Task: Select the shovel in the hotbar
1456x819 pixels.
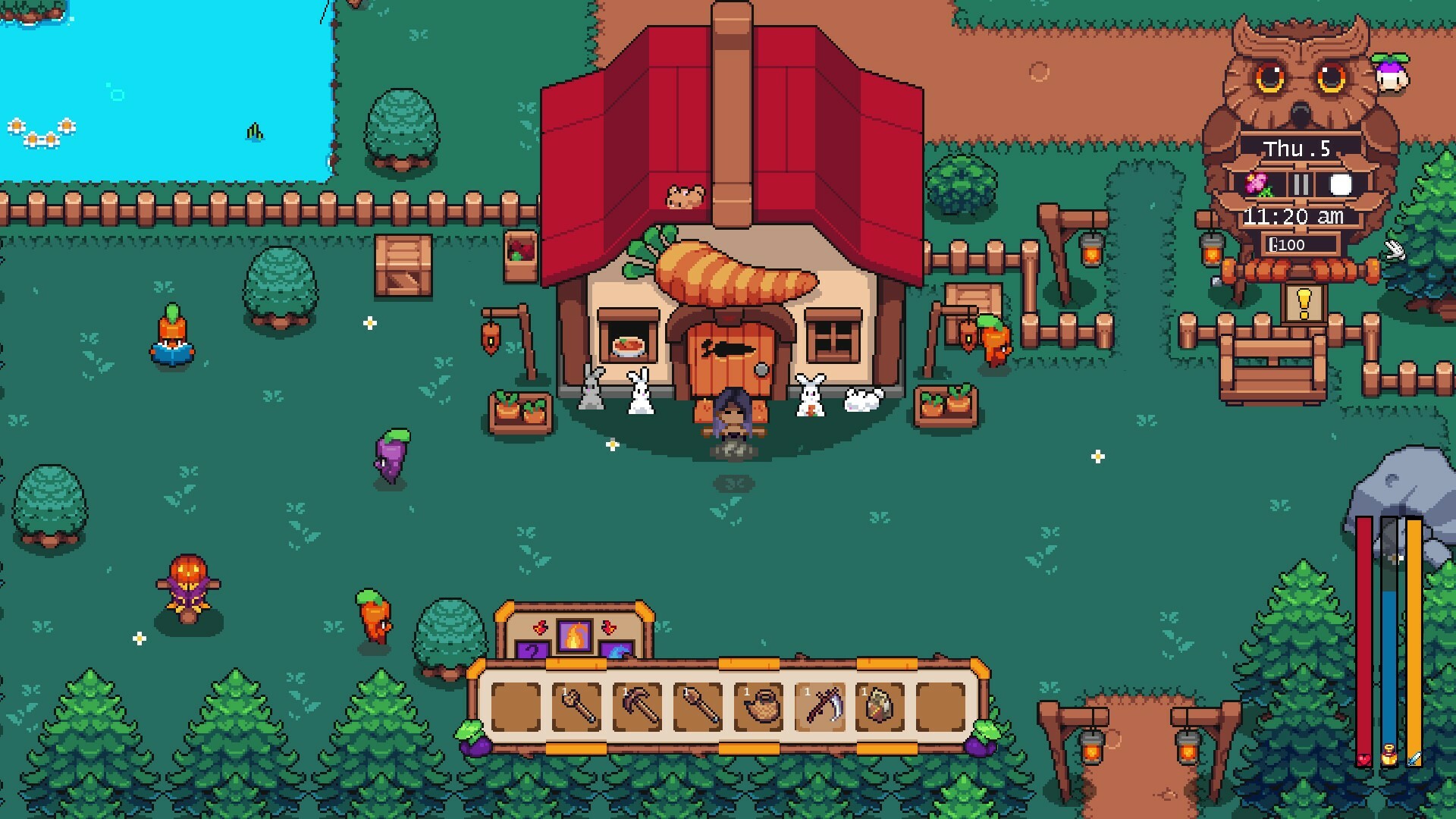Action: point(698,707)
